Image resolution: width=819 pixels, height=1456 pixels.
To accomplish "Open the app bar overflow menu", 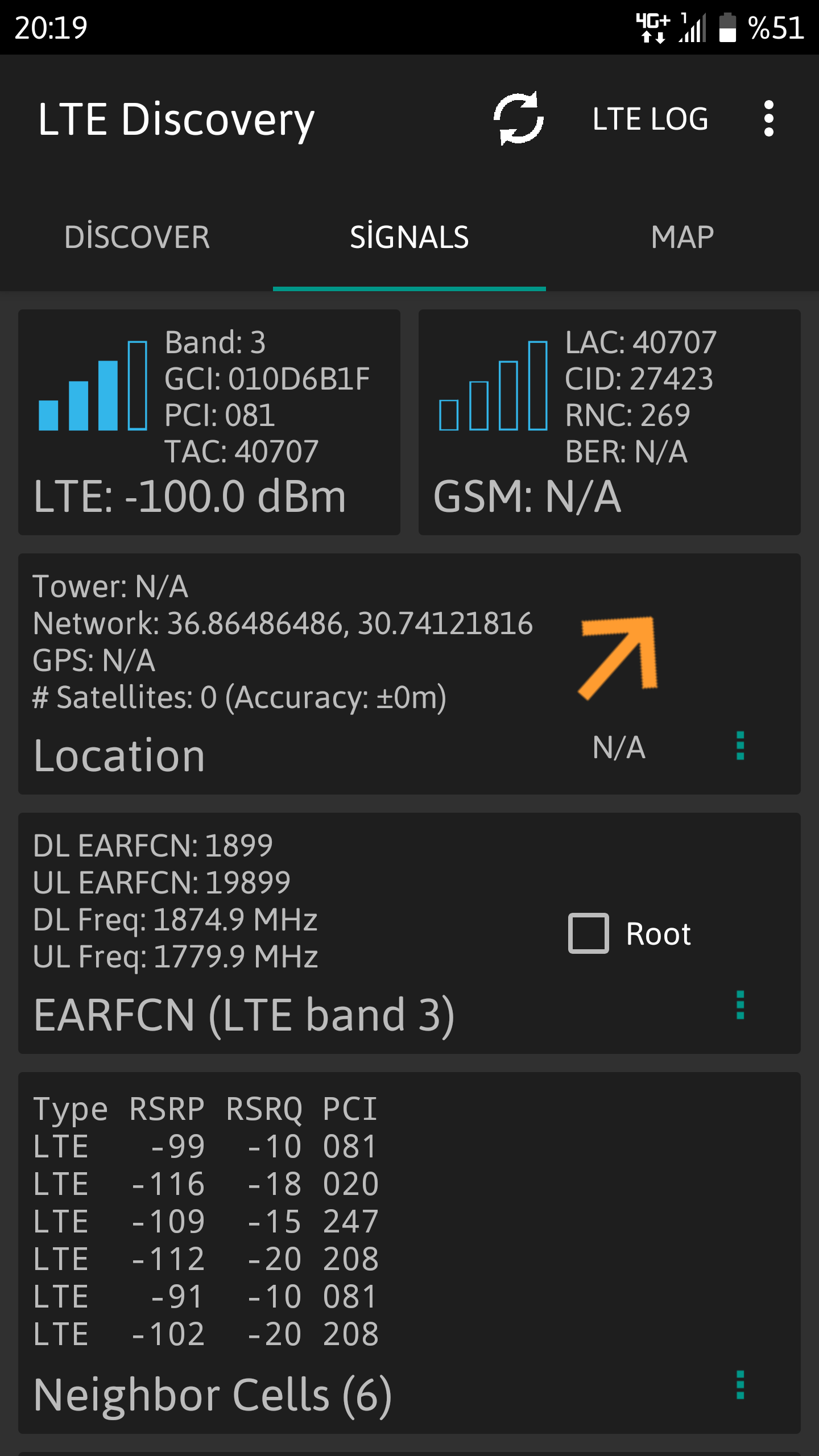I will point(769,118).
